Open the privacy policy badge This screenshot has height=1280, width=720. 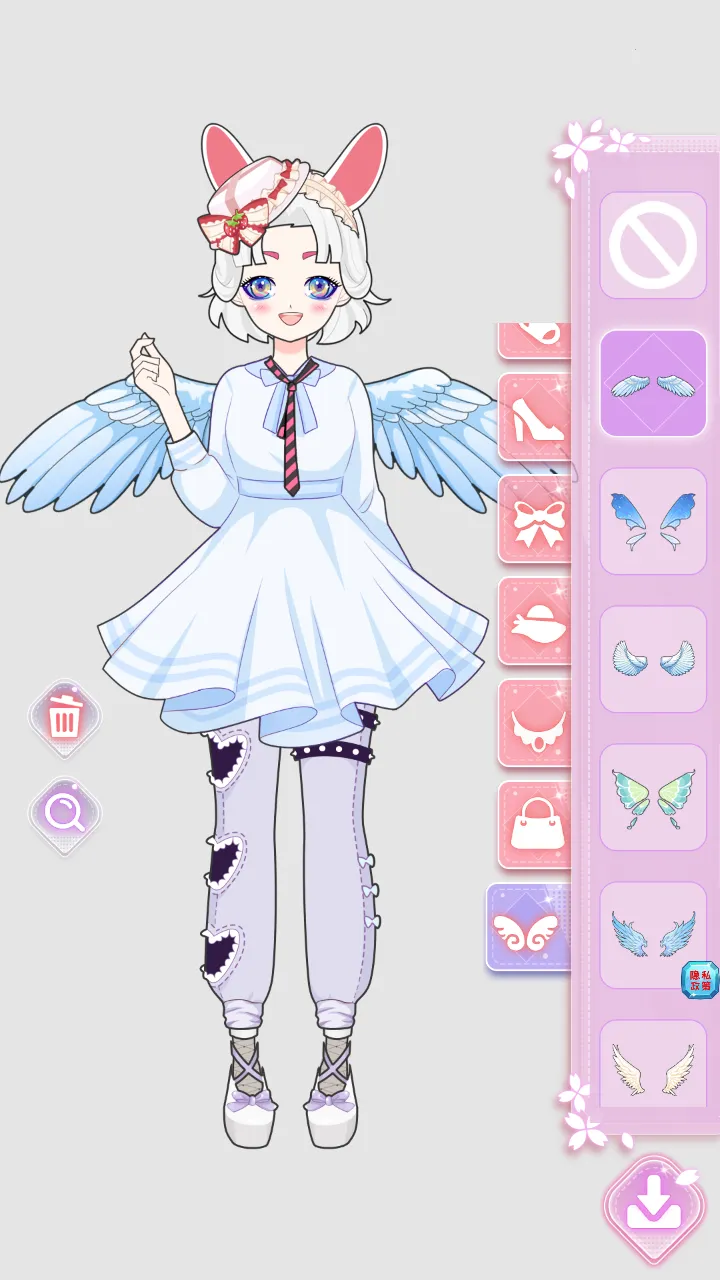tap(699, 979)
